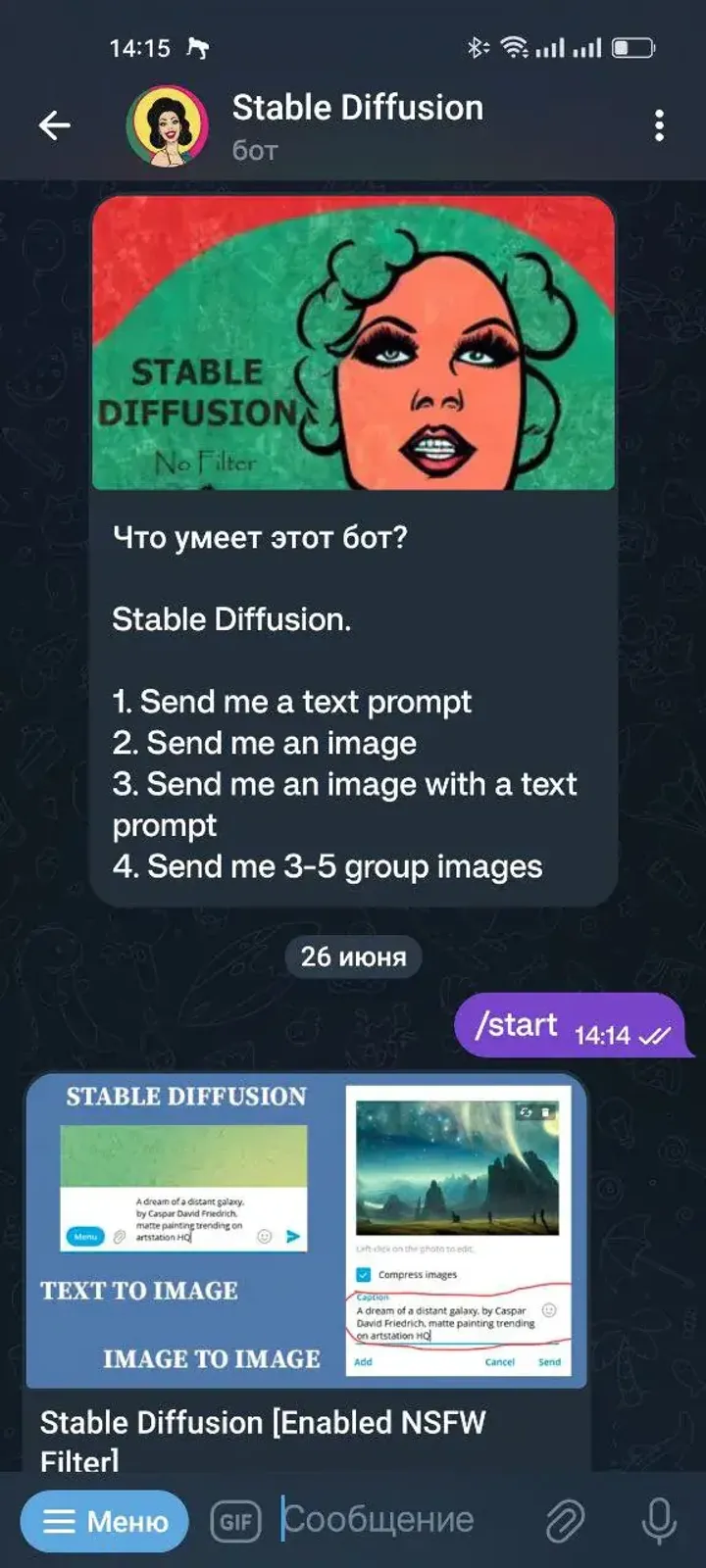The height and width of the screenshot is (1568, 706).
Task: Open the three-dot overflow menu
Action: [x=659, y=125]
